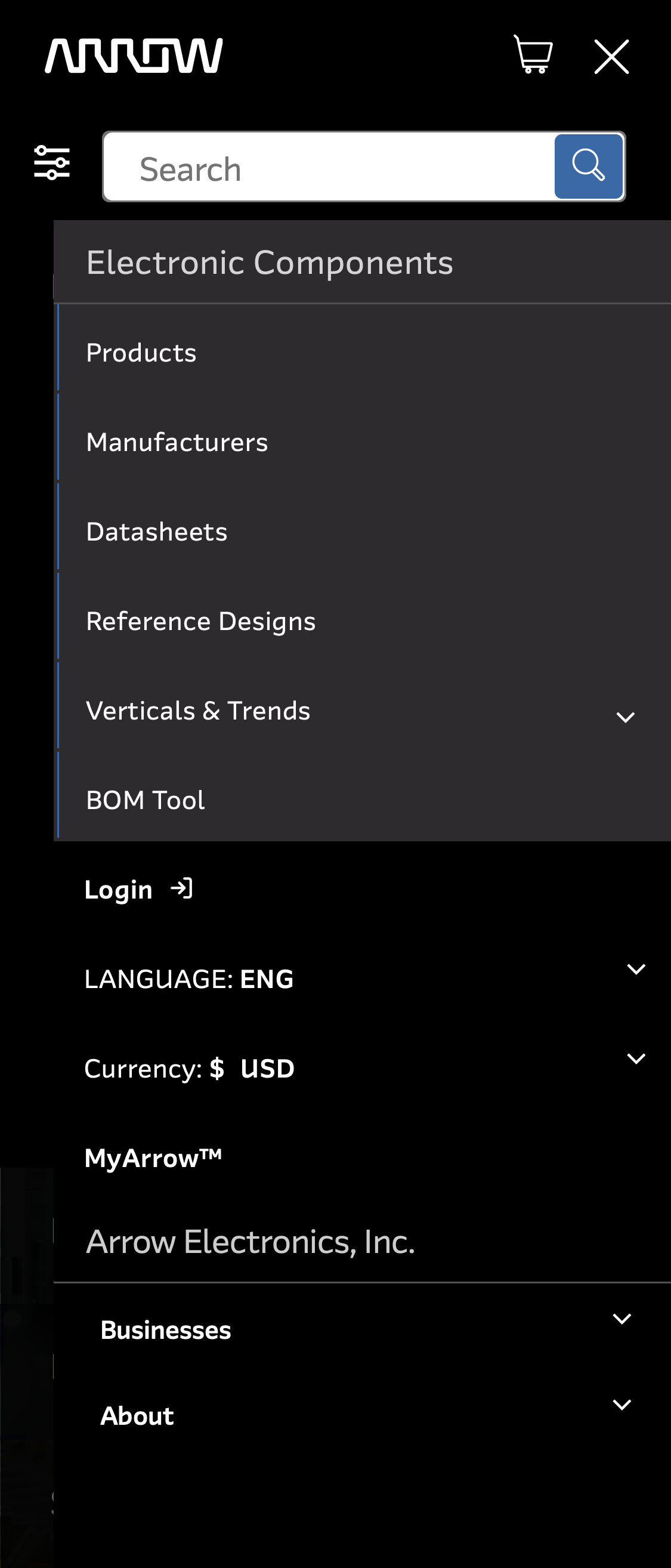Image resolution: width=671 pixels, height=1568 pixels.
Task: Select the magnifying glass inside search bar
Action: 587,165
